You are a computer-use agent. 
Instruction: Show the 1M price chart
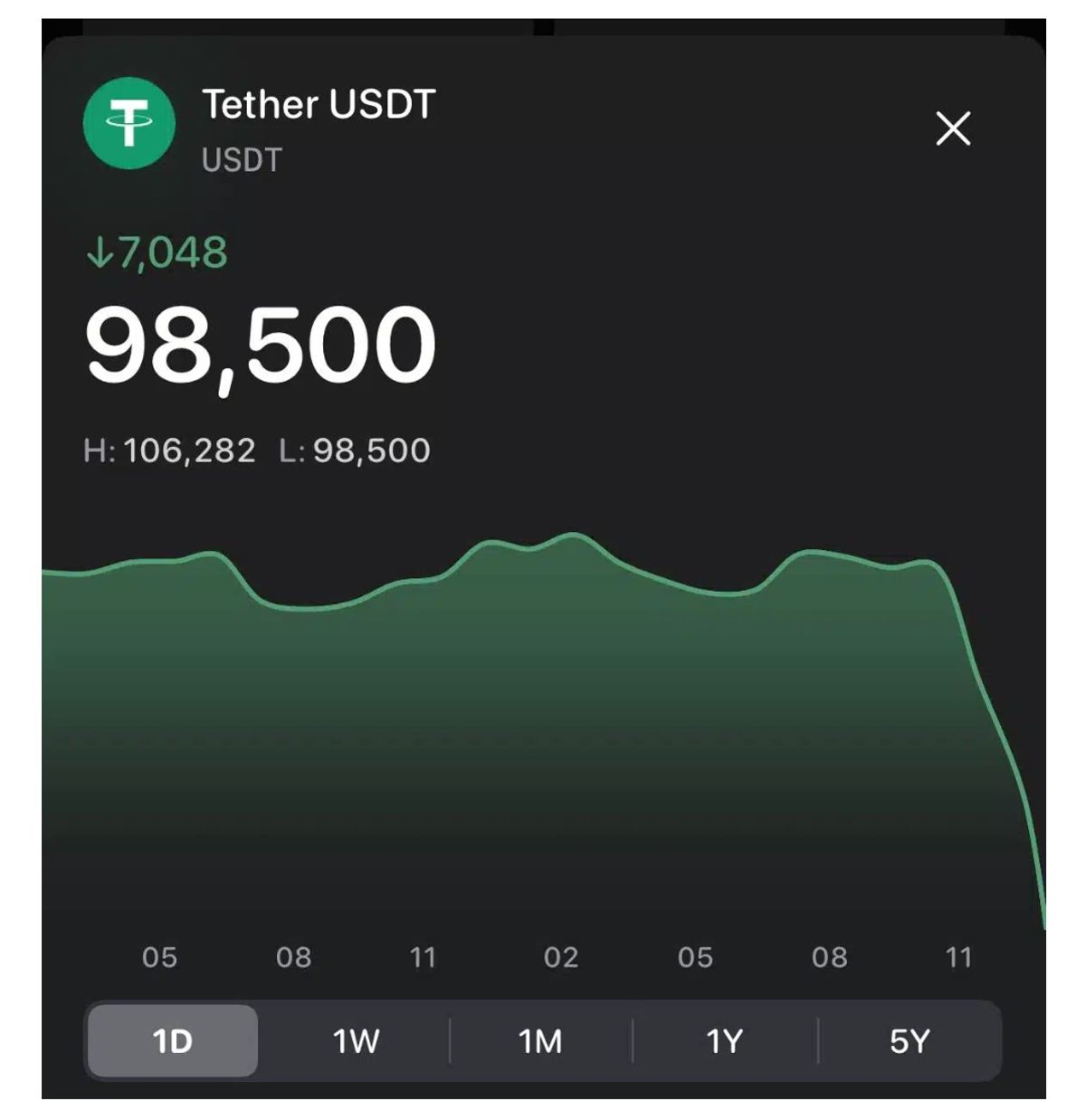tap(540, 1041)
